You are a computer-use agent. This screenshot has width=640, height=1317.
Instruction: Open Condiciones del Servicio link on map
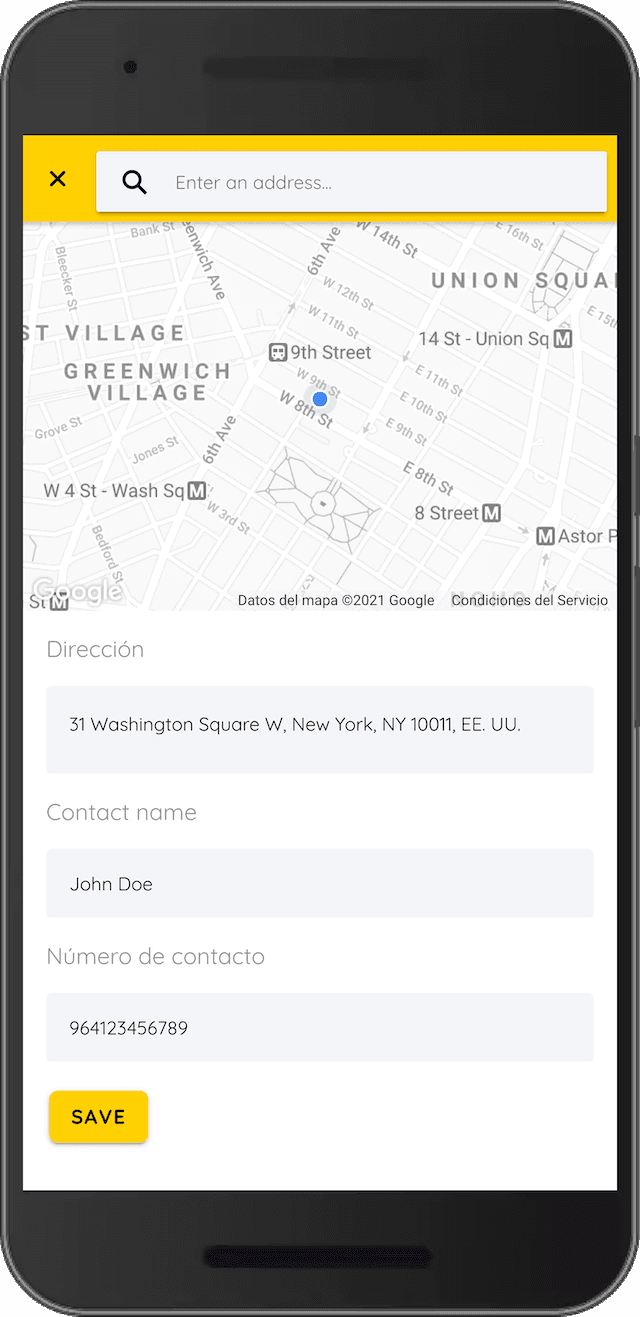529,600
